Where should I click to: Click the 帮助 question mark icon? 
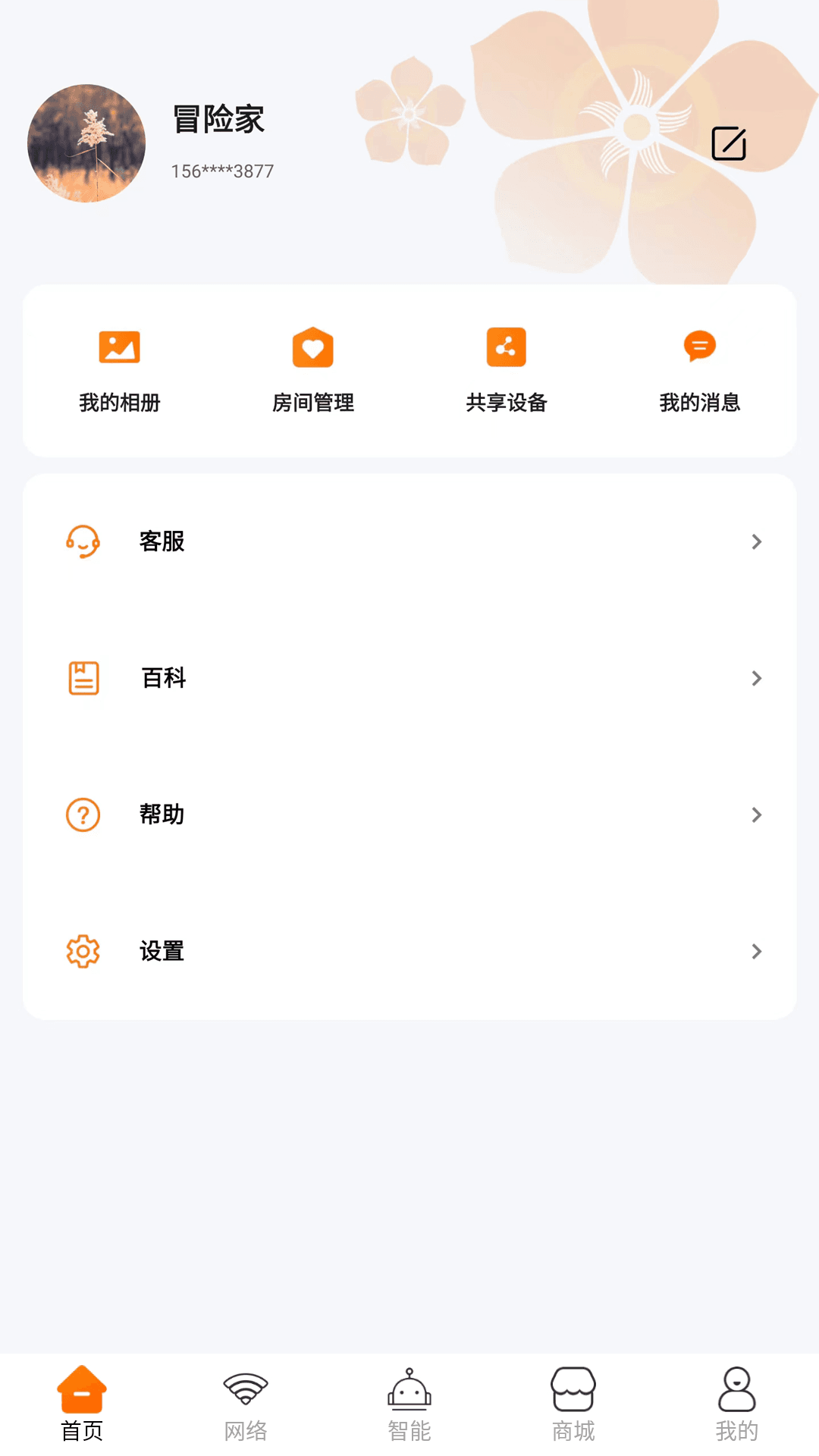click(x=83, y=814)
